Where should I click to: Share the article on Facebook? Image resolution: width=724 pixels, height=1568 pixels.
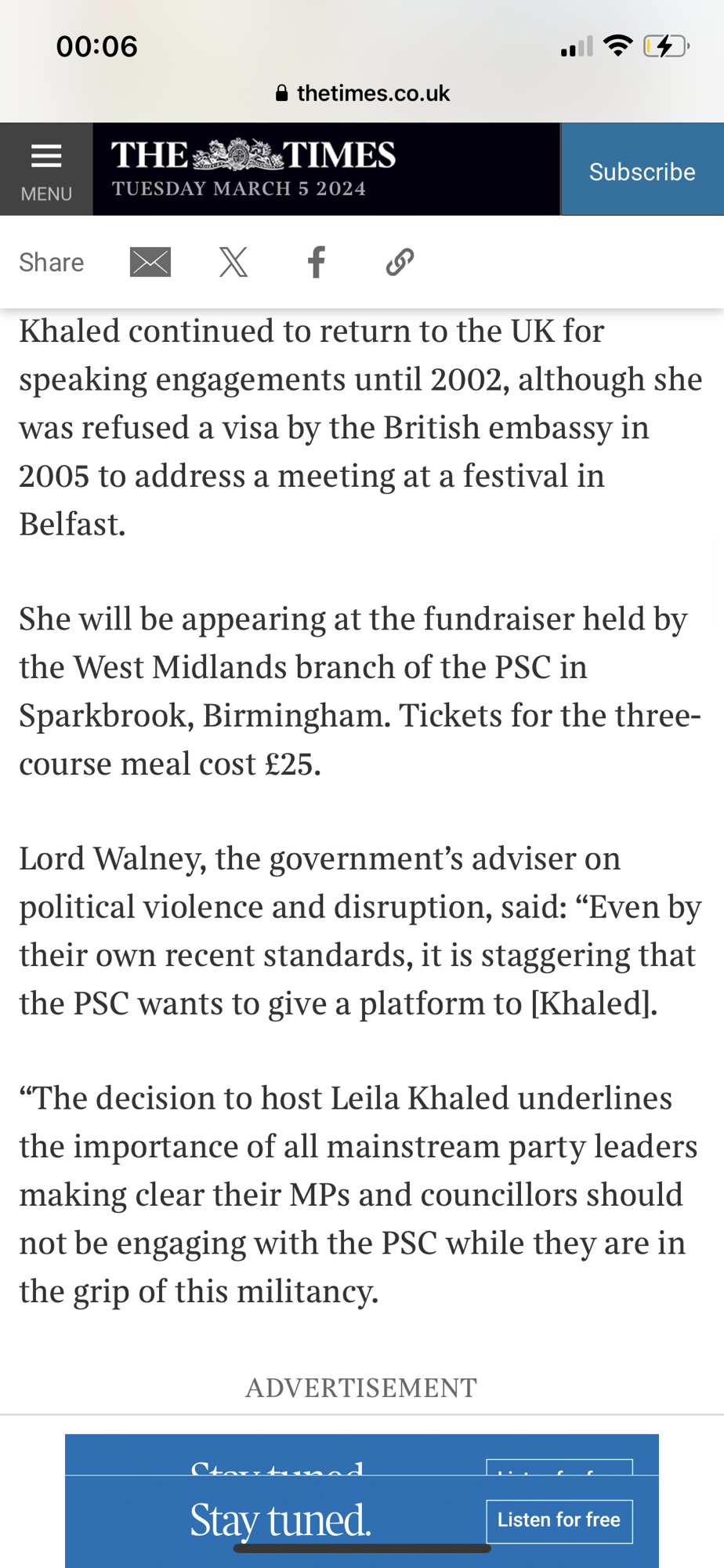point(317,262)
